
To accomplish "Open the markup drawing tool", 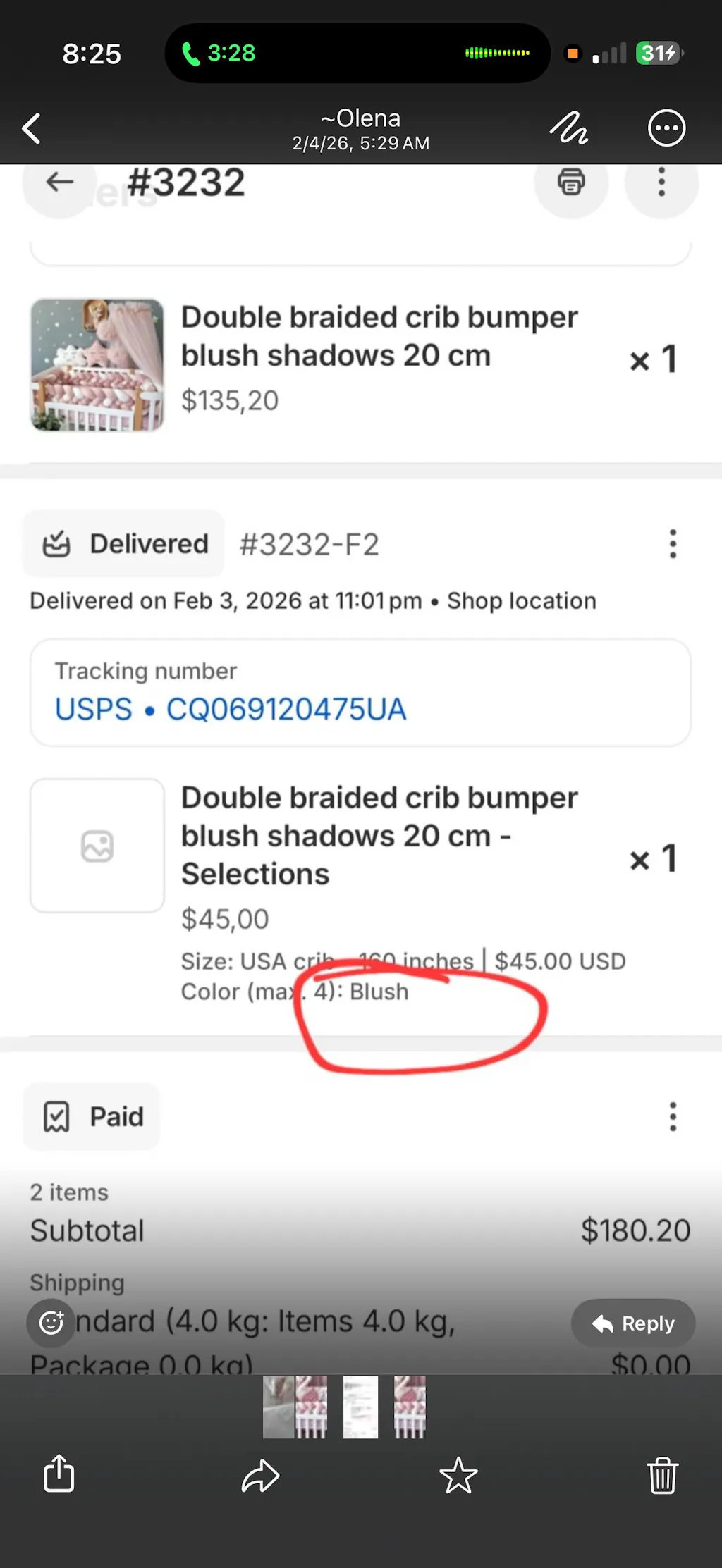I will pyautogui.click(x=568, y=128).
